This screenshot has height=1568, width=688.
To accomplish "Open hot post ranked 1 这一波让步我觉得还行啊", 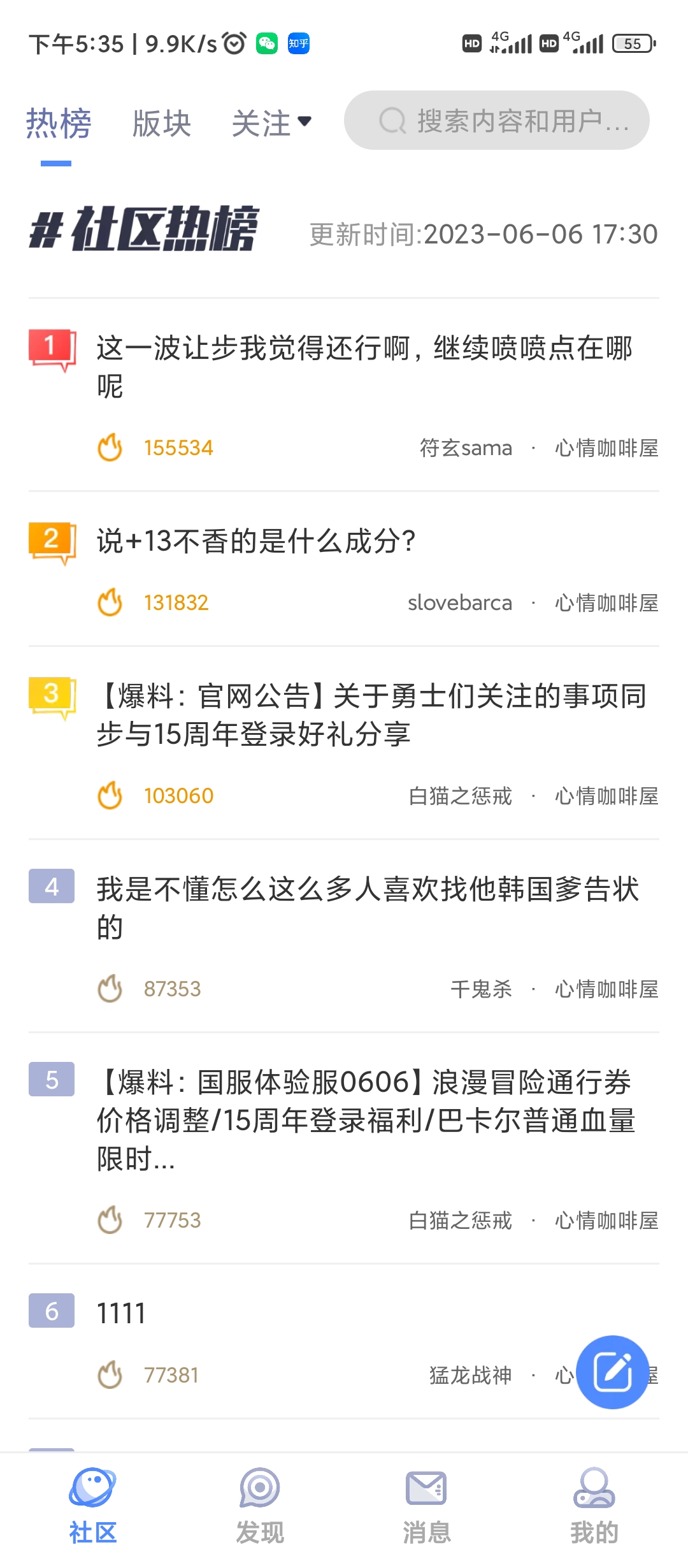I will tap(363, 366).
